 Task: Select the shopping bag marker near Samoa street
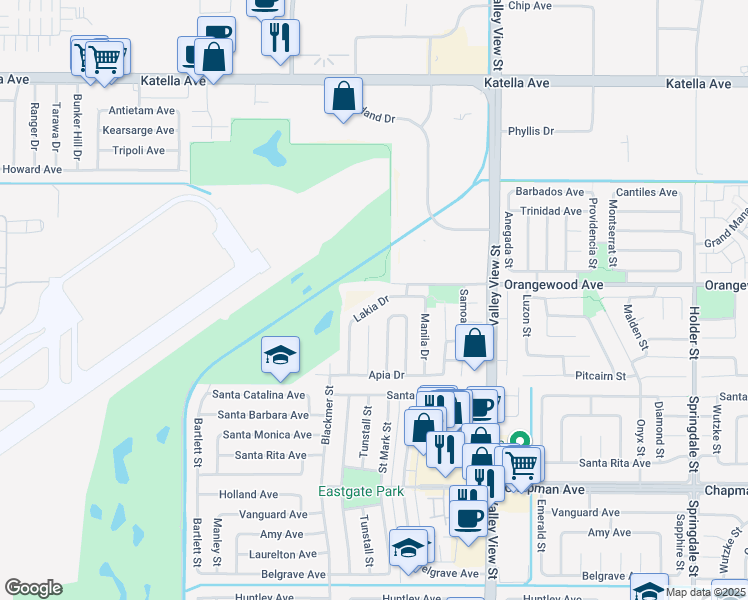tap(474, 346)
